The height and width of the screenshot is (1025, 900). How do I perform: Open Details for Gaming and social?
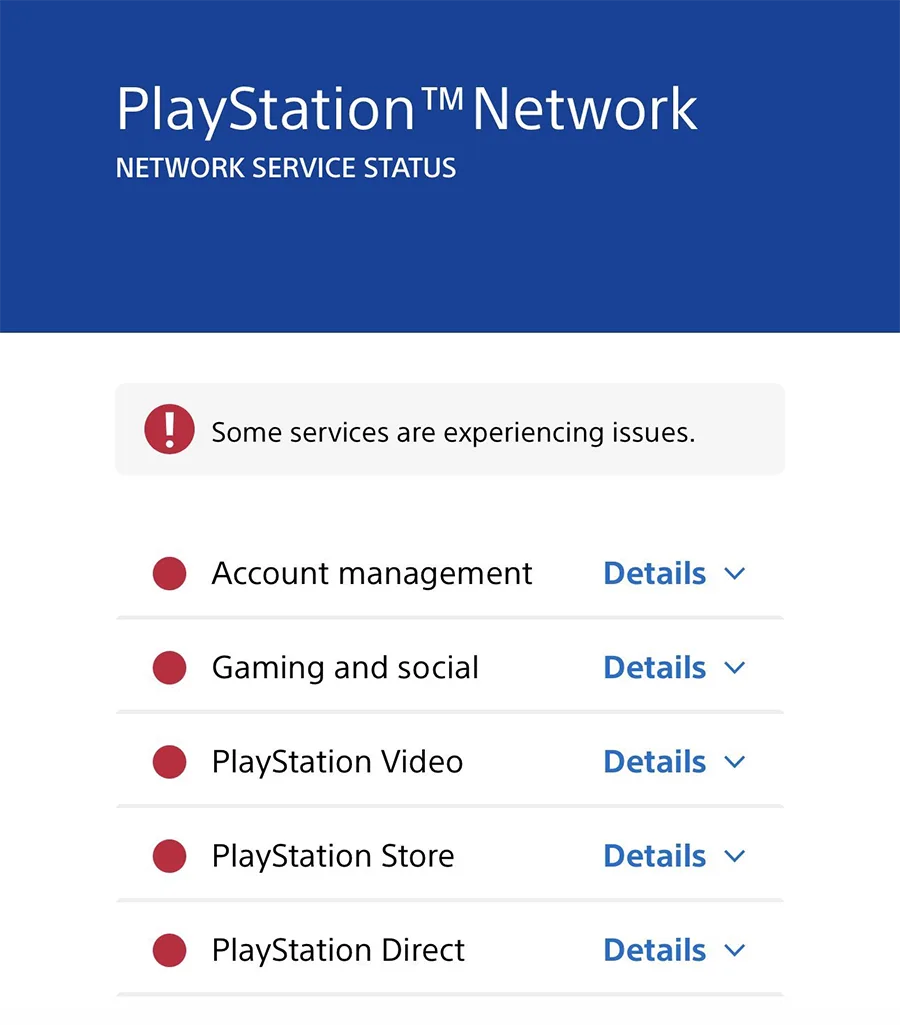tap(655, 667)
